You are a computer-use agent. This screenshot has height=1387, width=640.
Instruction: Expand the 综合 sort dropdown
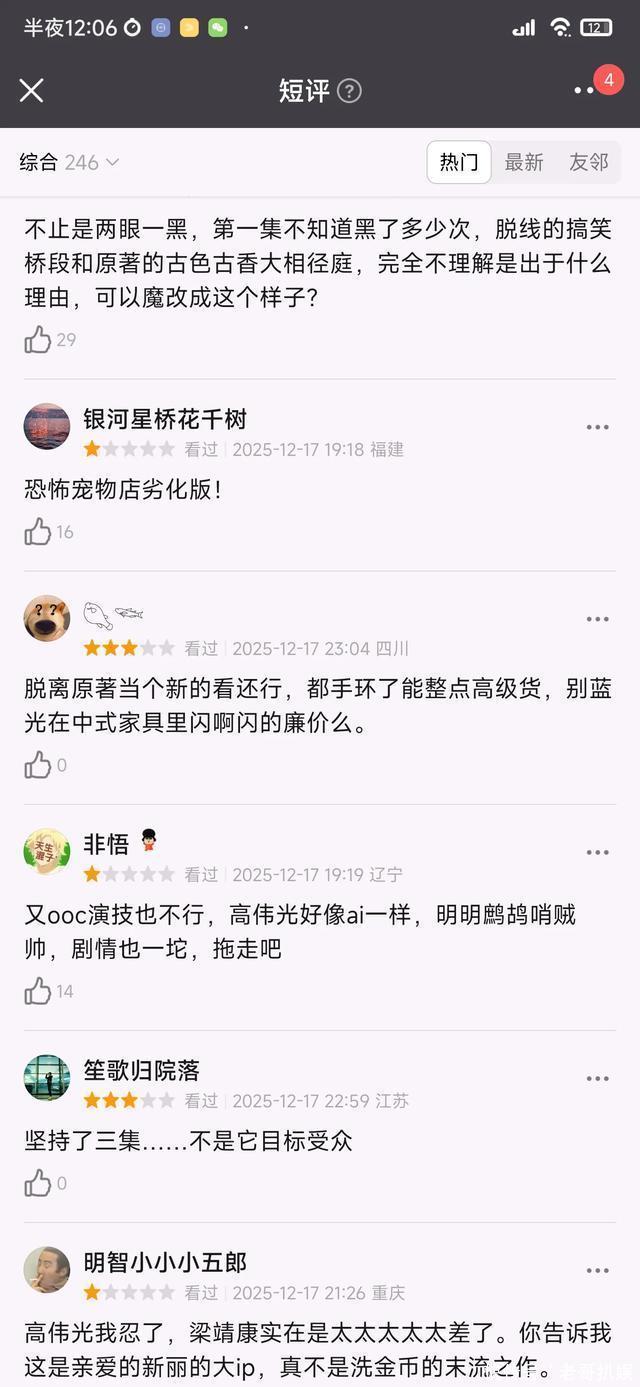(x=69, y=162)
